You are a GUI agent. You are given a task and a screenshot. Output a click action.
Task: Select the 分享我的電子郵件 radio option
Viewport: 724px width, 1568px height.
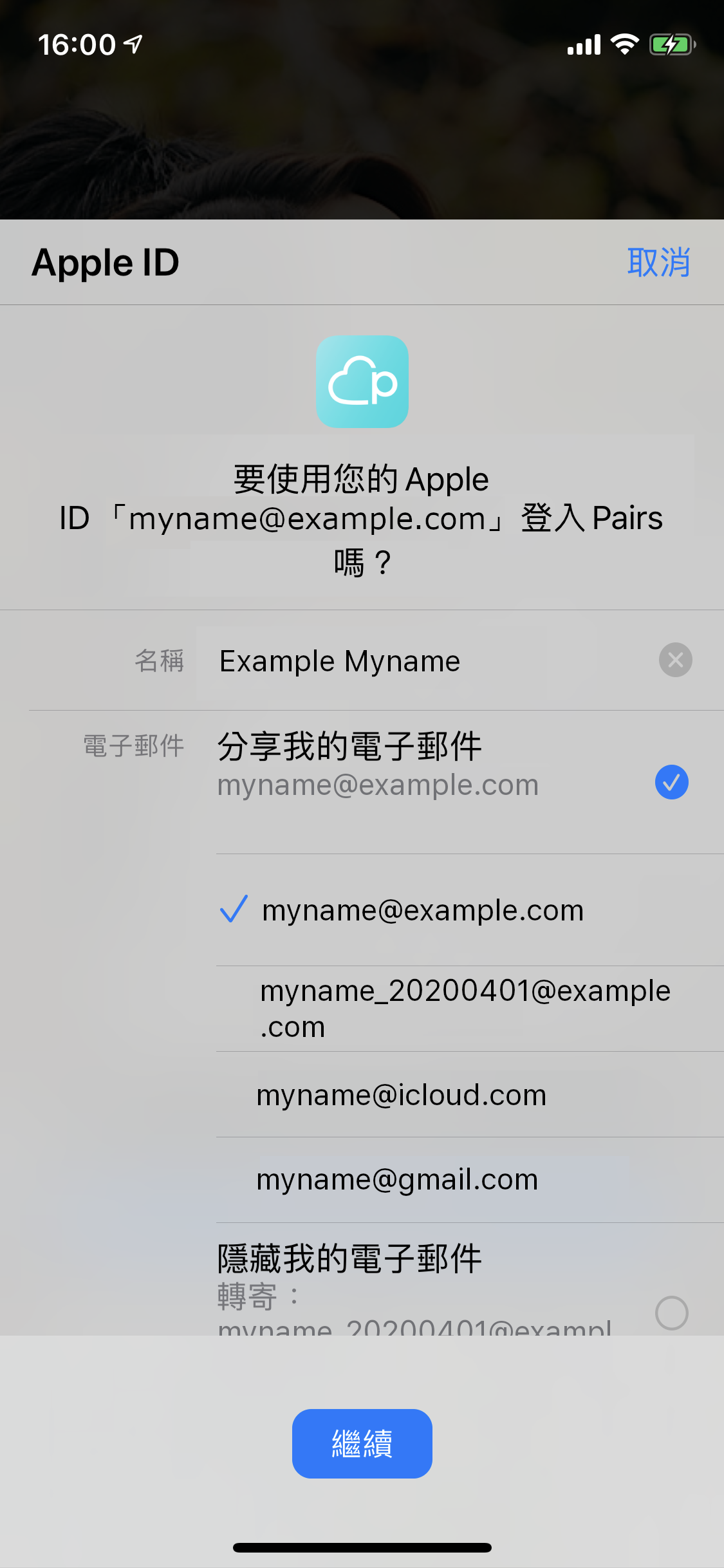[671, 782]
